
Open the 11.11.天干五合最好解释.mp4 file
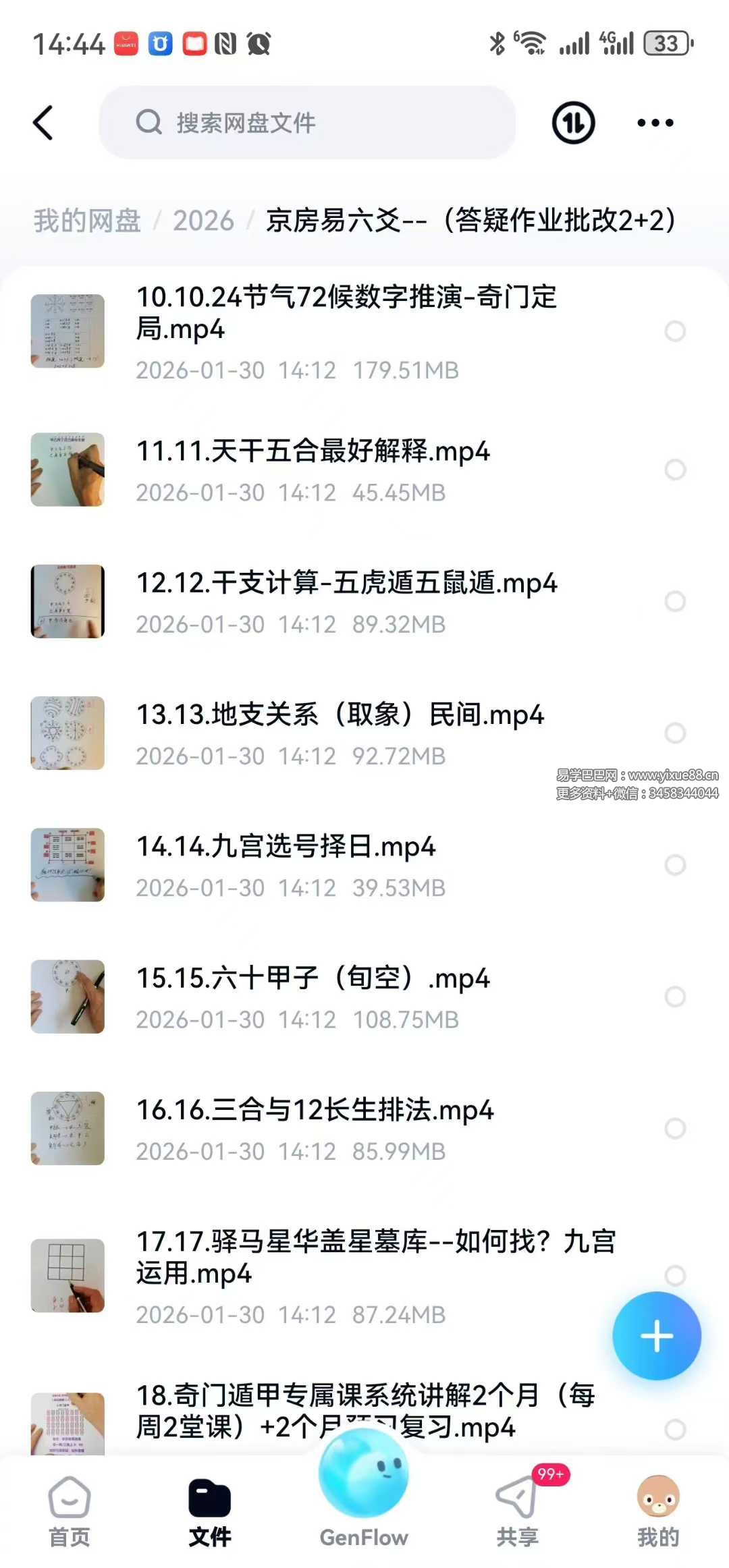[x=313, y=451]
